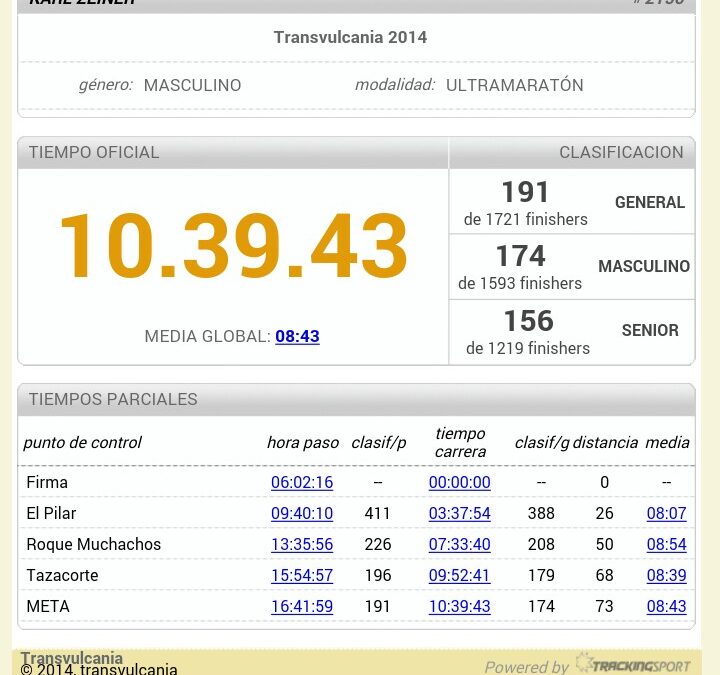Tap Roque Muchachos media 08:54

pos(666,544)
